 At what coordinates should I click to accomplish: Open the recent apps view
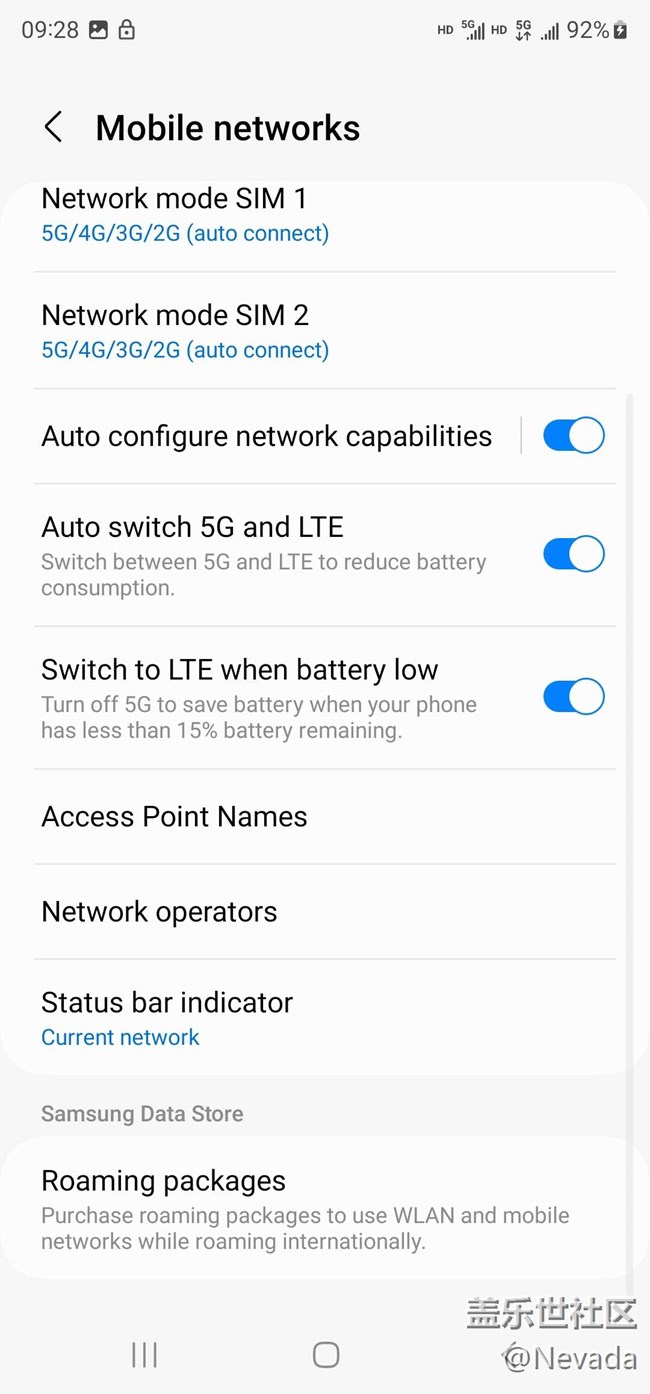coord(145,1355)
